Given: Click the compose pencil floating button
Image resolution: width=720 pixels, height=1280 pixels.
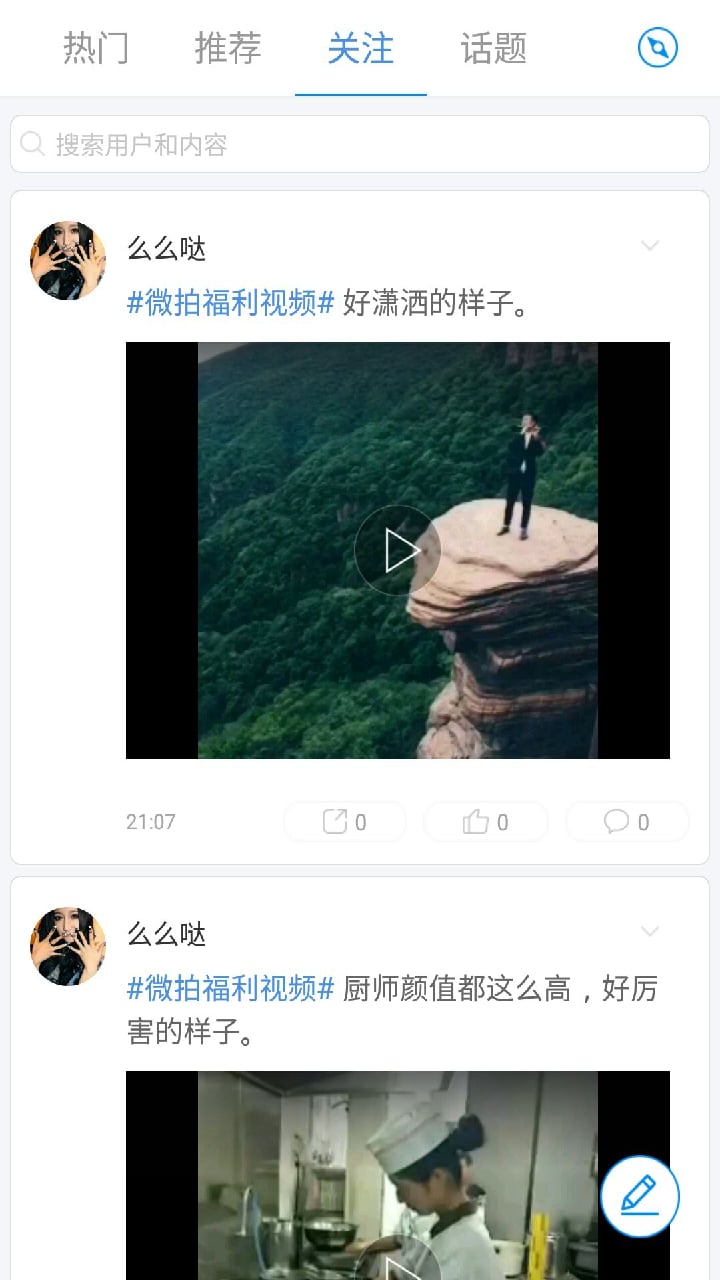Looking at the screenshot, I should [x=641, y=1196].
